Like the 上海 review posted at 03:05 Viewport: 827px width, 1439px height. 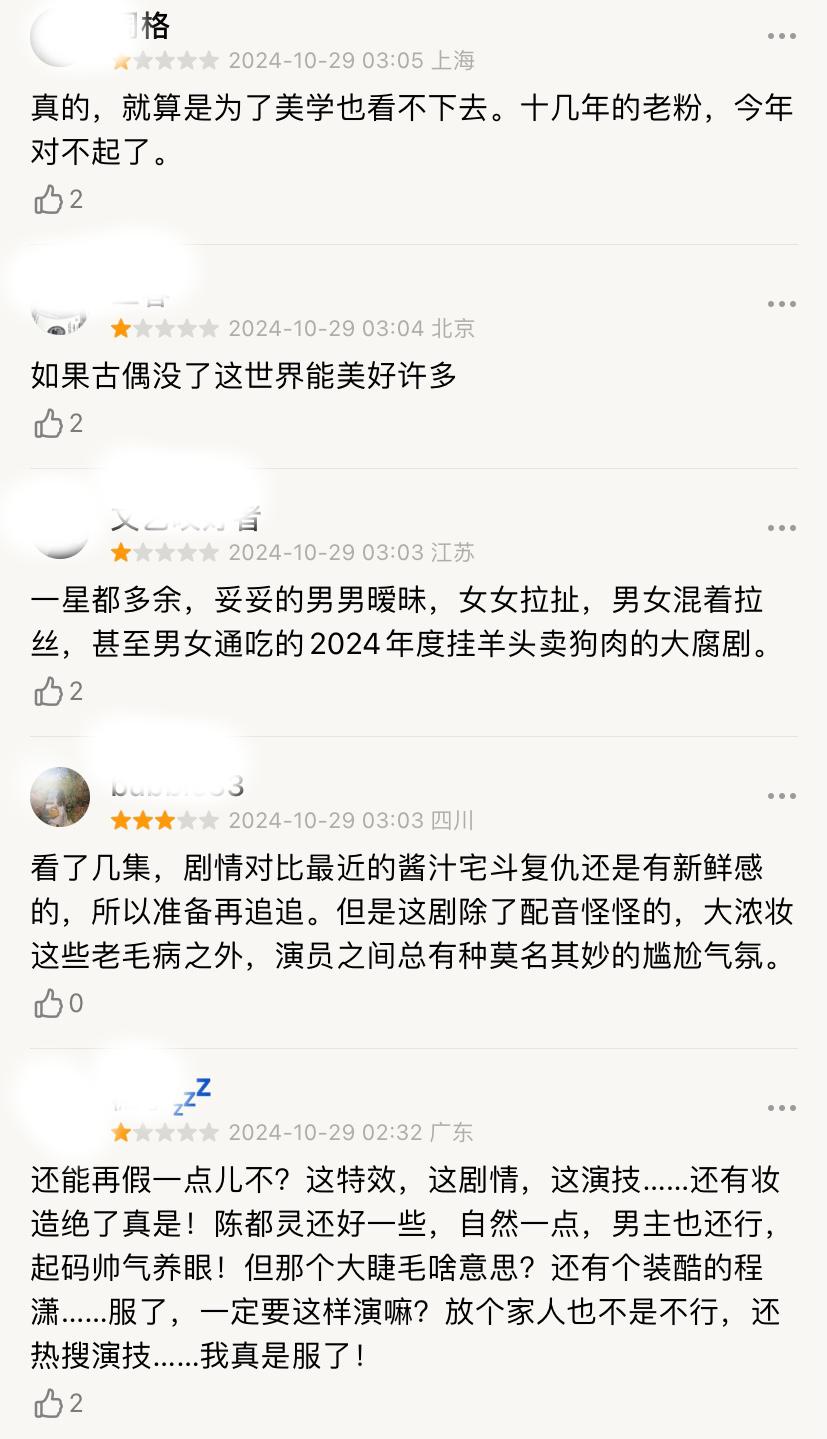49,200
